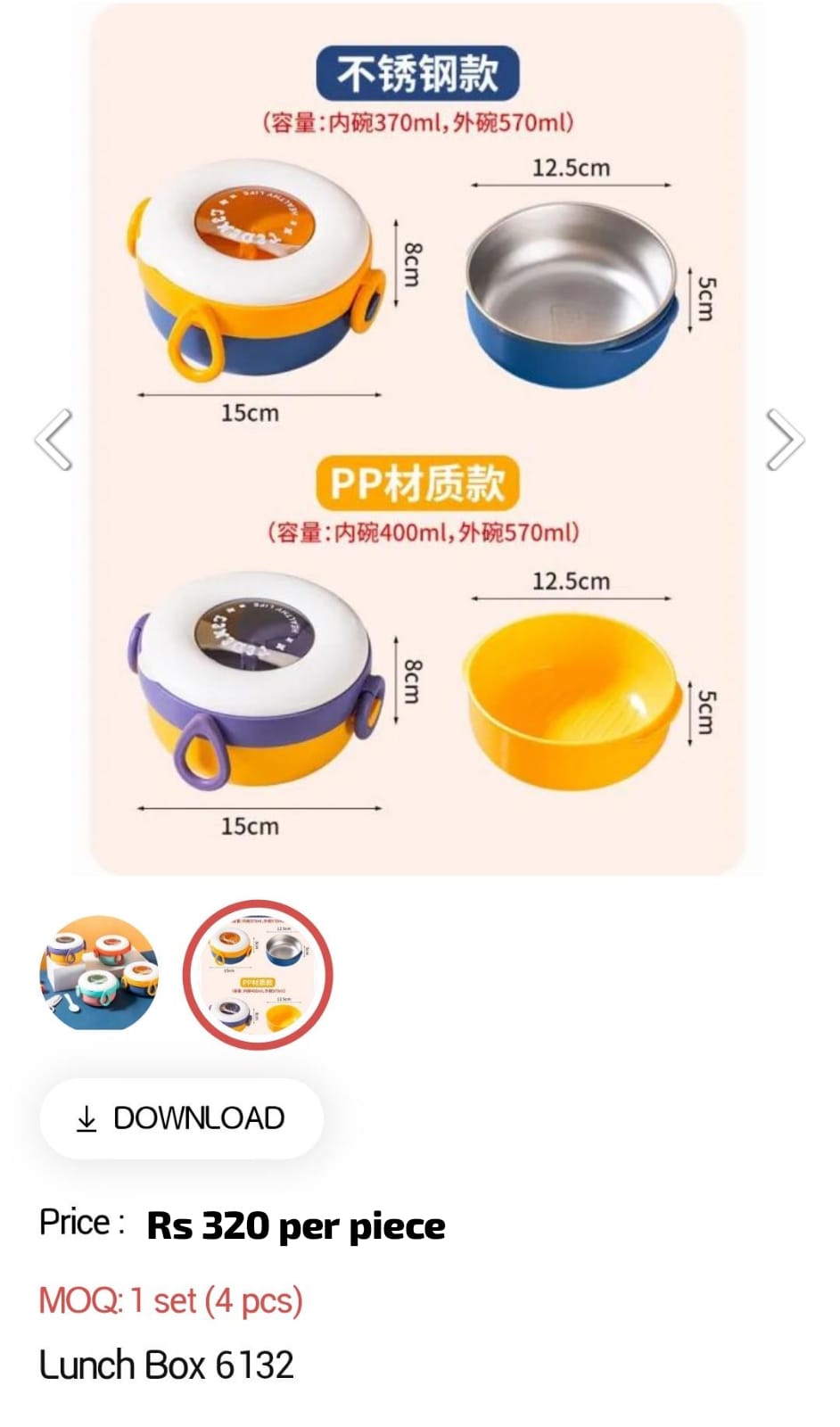Expand the main product image to full view

420,437
